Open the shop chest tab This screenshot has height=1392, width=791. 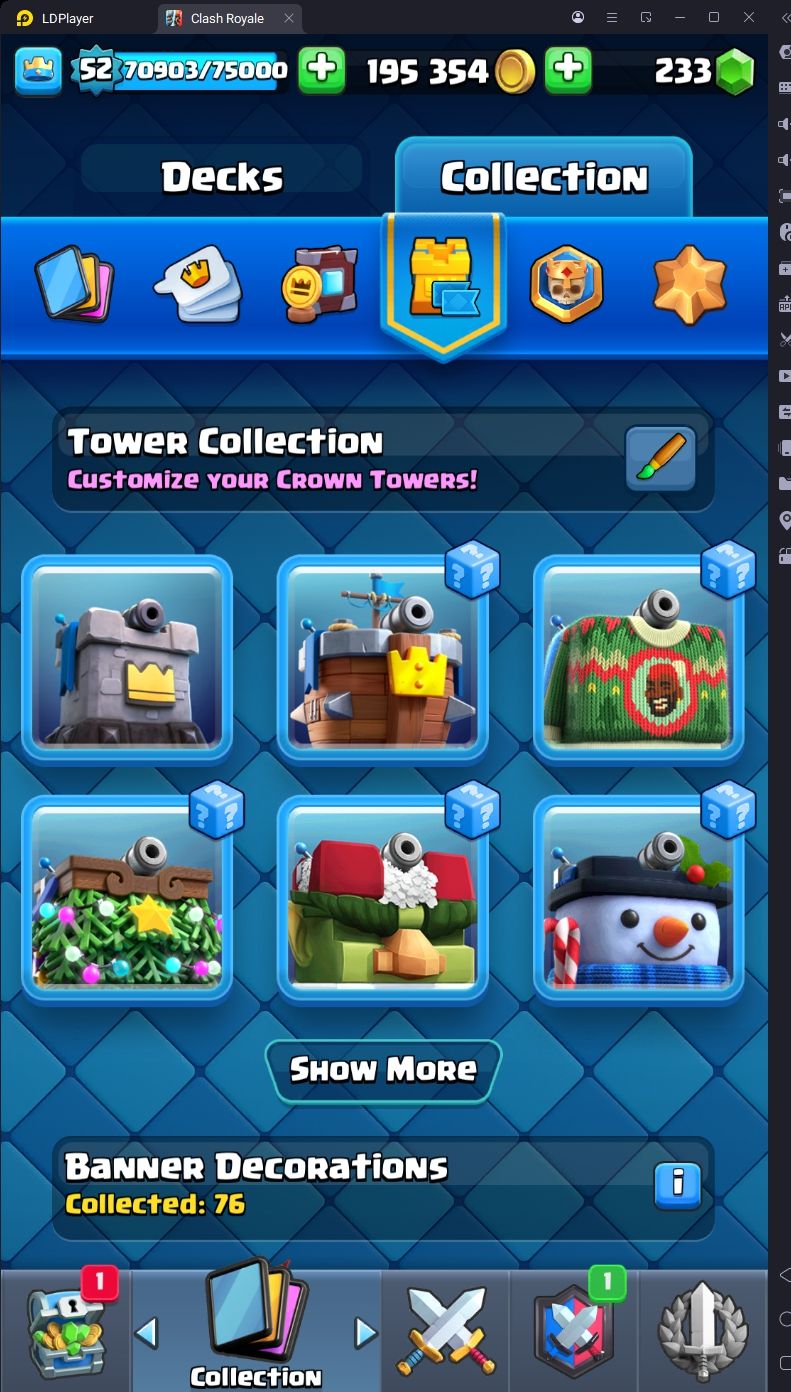(65, 1332)
